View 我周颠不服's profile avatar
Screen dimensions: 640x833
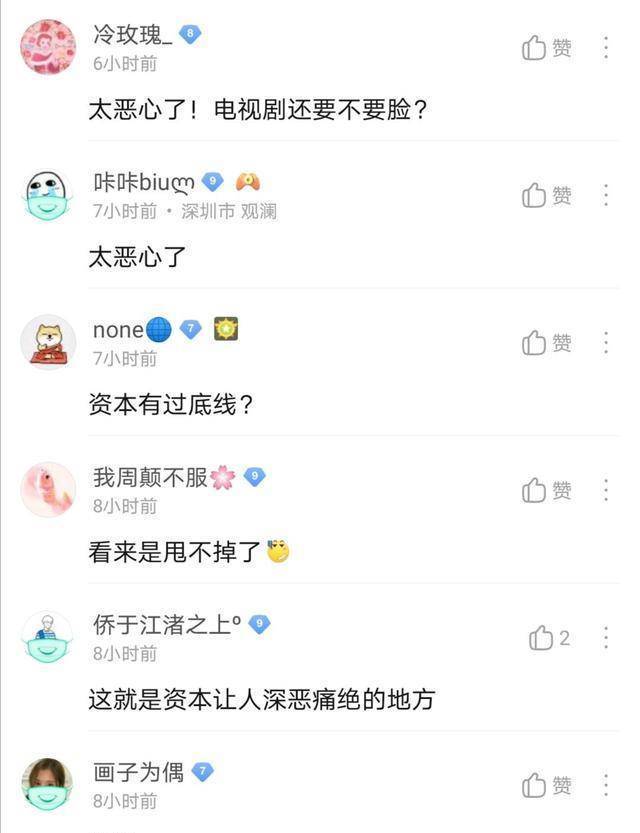(48, 490)
